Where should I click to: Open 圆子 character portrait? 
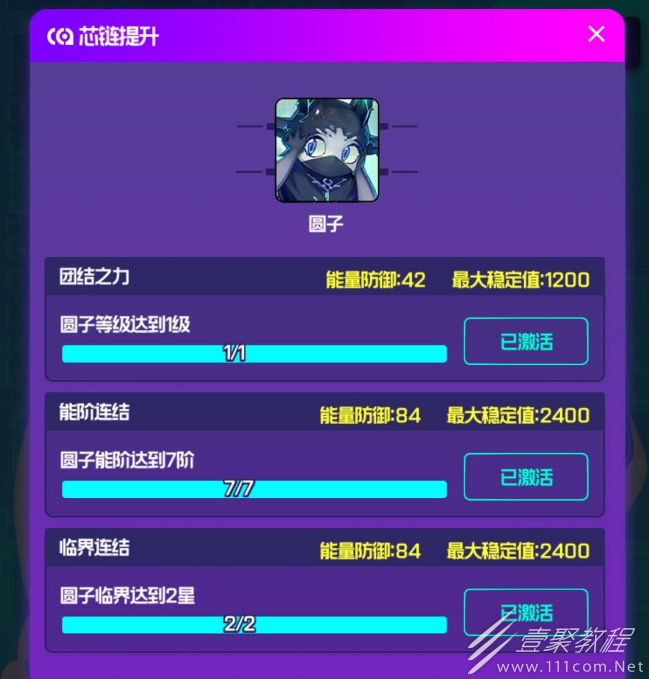[x=327, y=150]
